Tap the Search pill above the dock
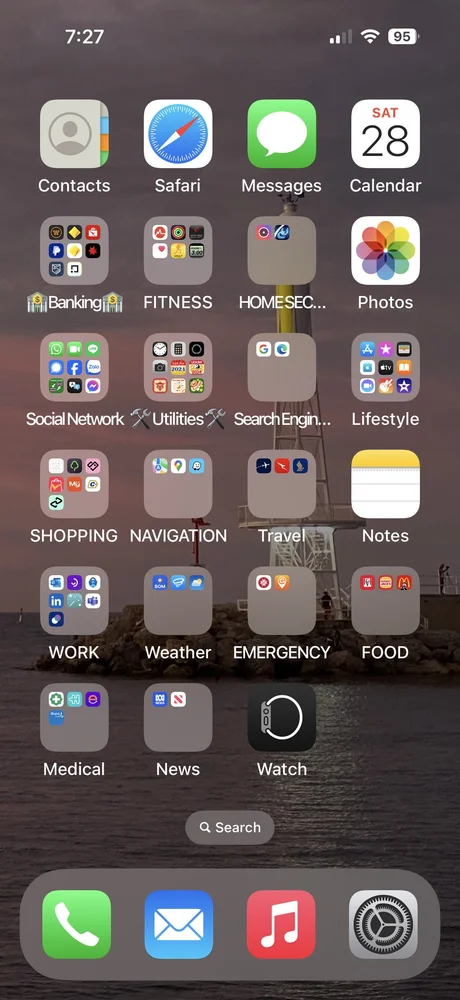Viewport: 460px width, 1000px height. tap(230, 828)
